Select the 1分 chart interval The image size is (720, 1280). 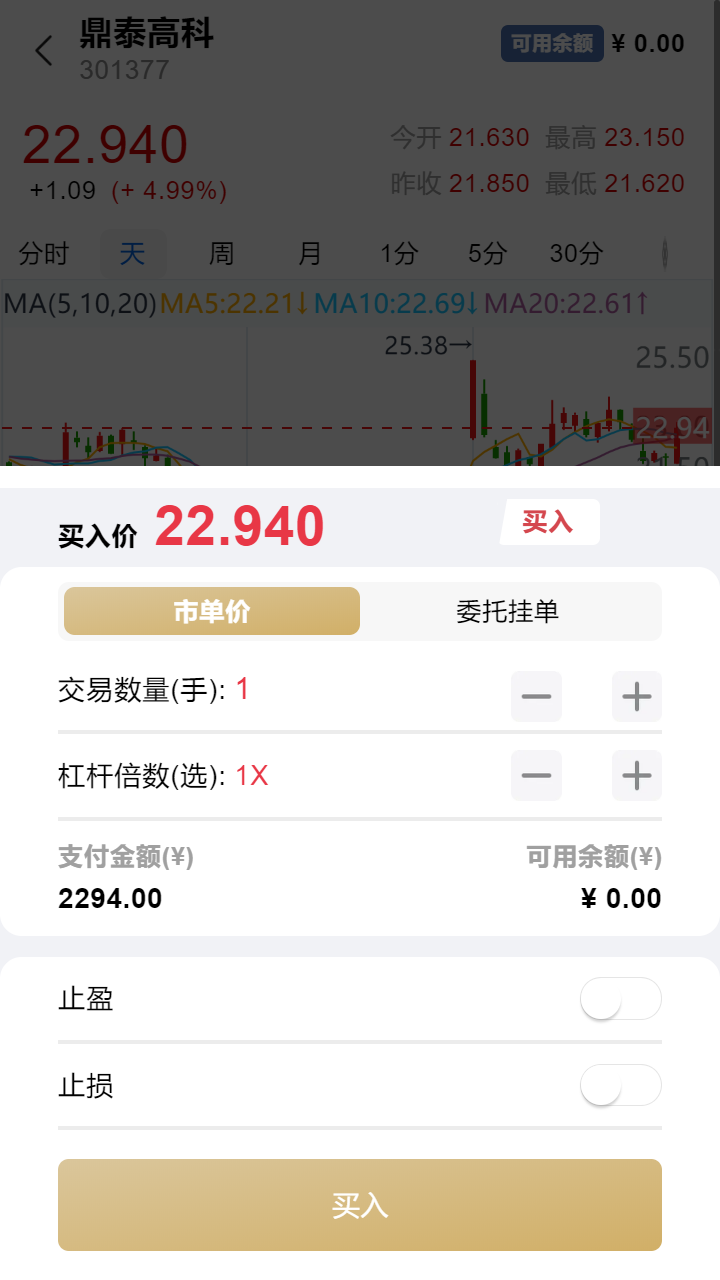pos(398,254)
